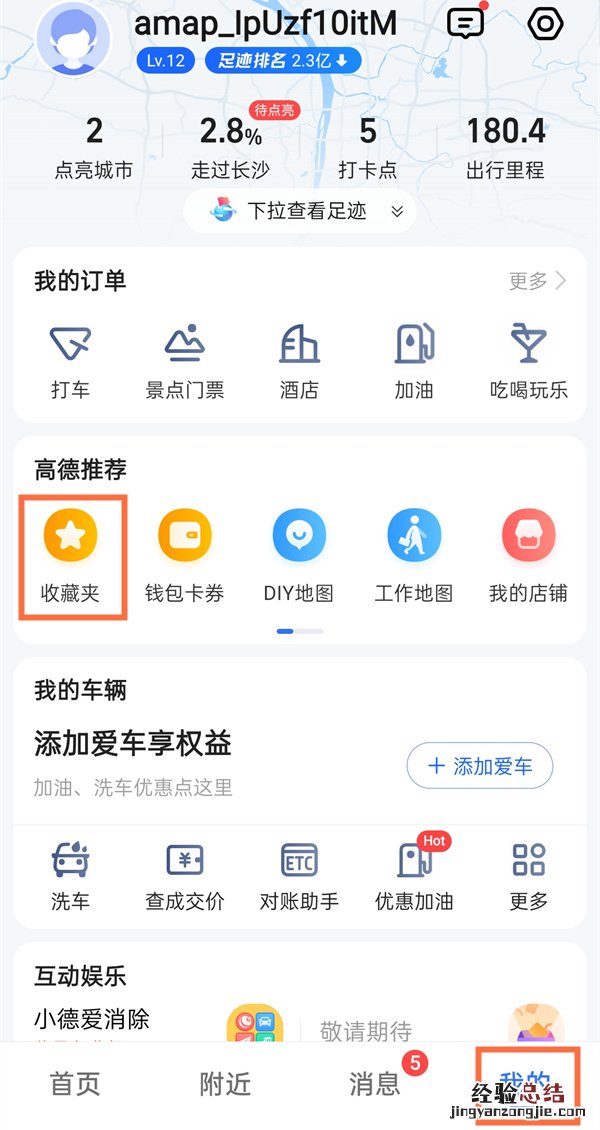Expand 下拉查看足迹 footprint view

300,211
